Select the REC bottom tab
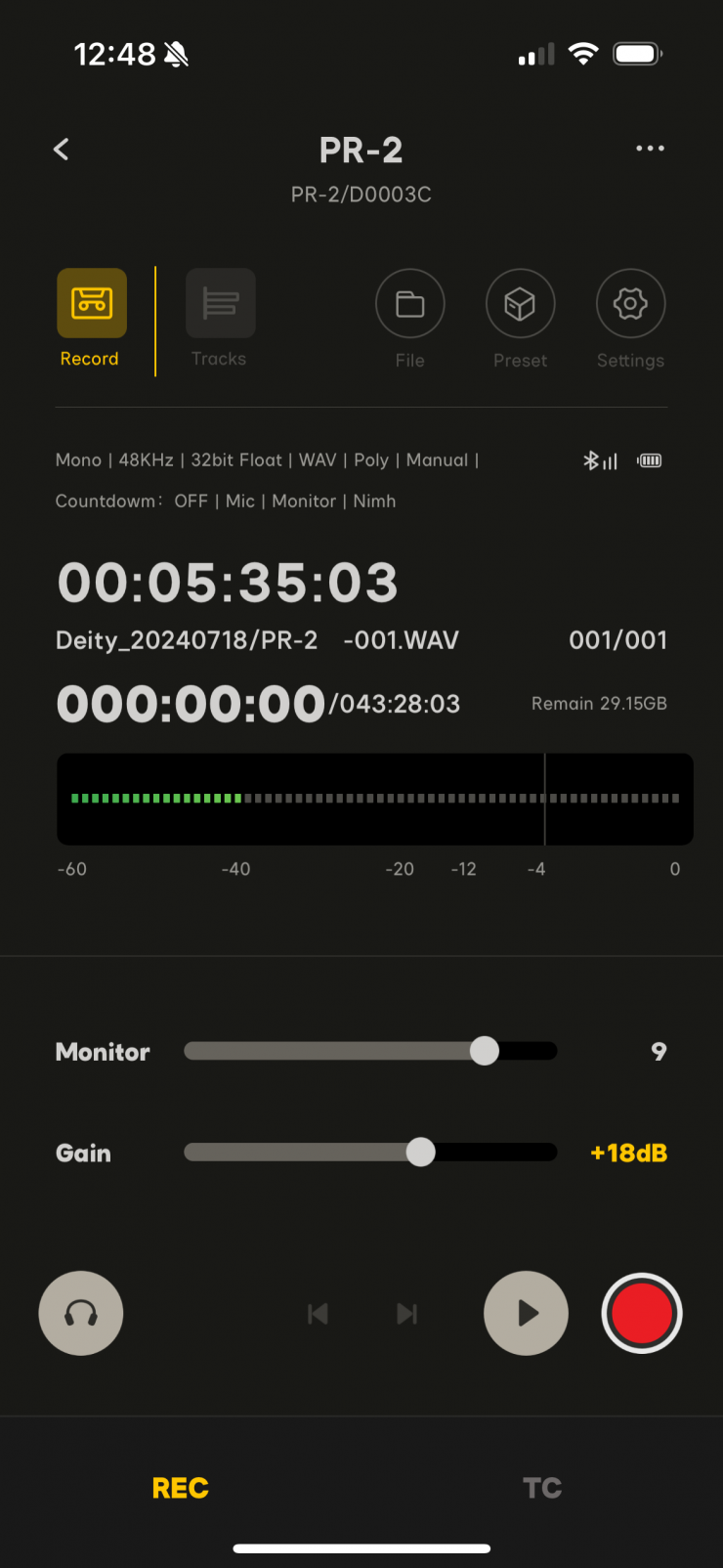 tap(181, 1488)
